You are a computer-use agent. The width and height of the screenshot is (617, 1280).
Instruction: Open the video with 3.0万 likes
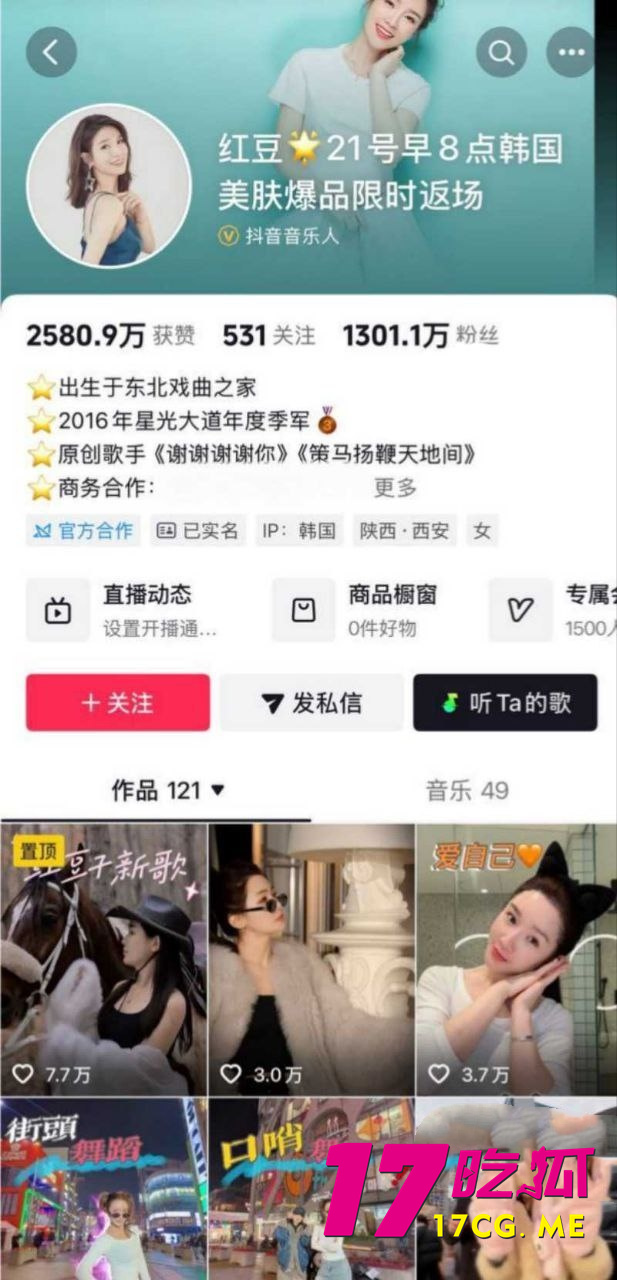coord(311,958)
